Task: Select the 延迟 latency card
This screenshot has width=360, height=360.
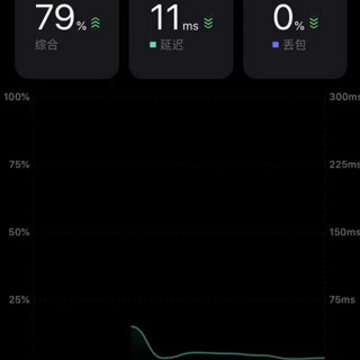Action: (181, 39)
